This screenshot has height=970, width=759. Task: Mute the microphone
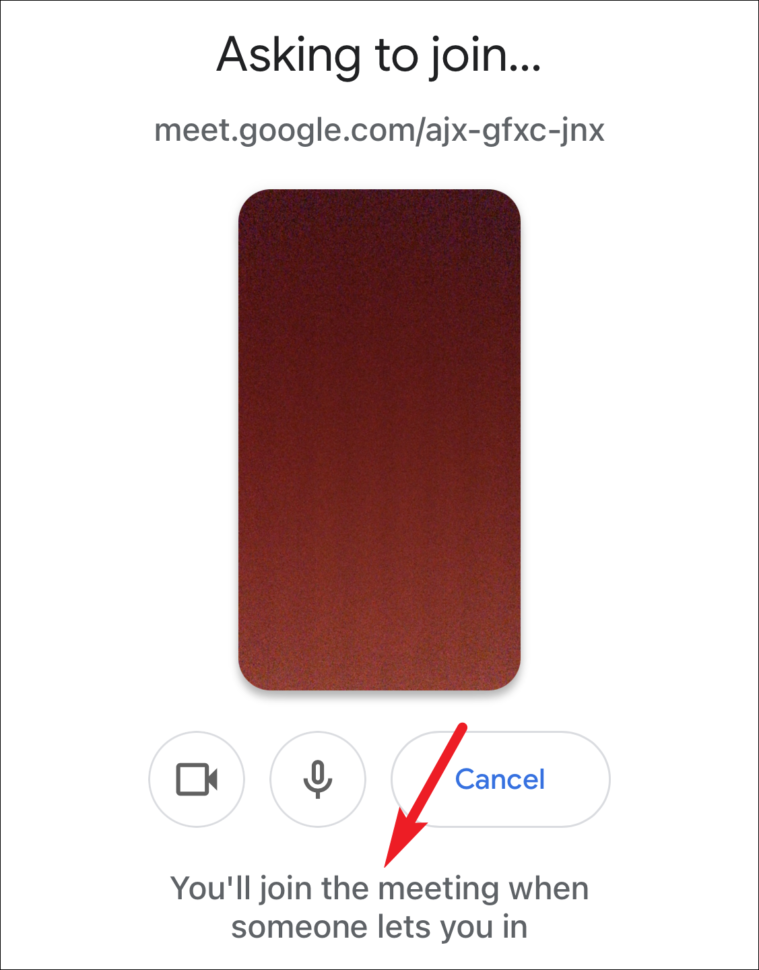coord(318,779)
